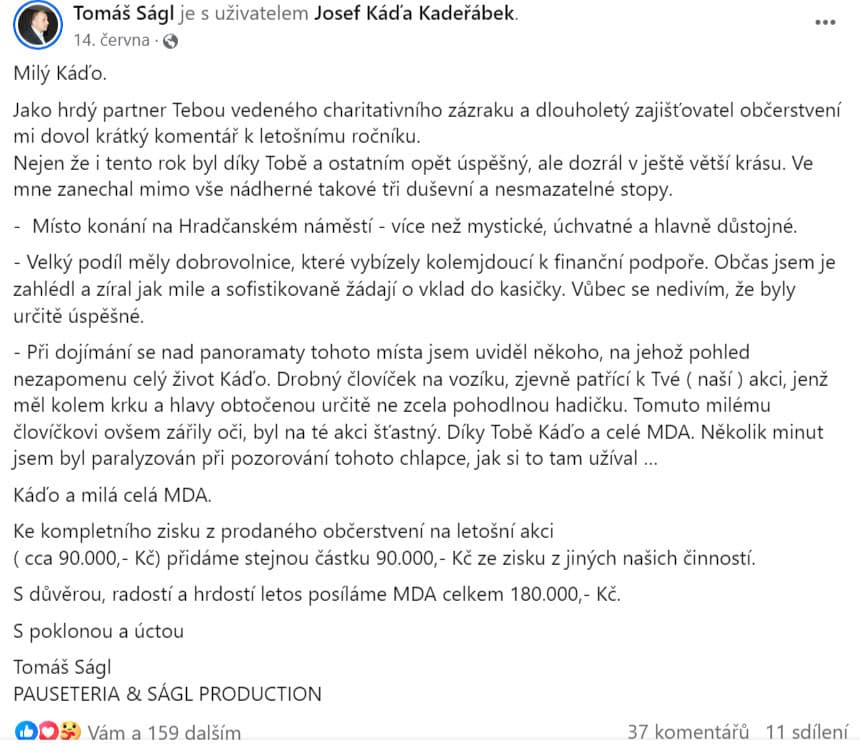Open the 14. června post timestamp
Screen dimensions: 860x752
pos(112,41)
